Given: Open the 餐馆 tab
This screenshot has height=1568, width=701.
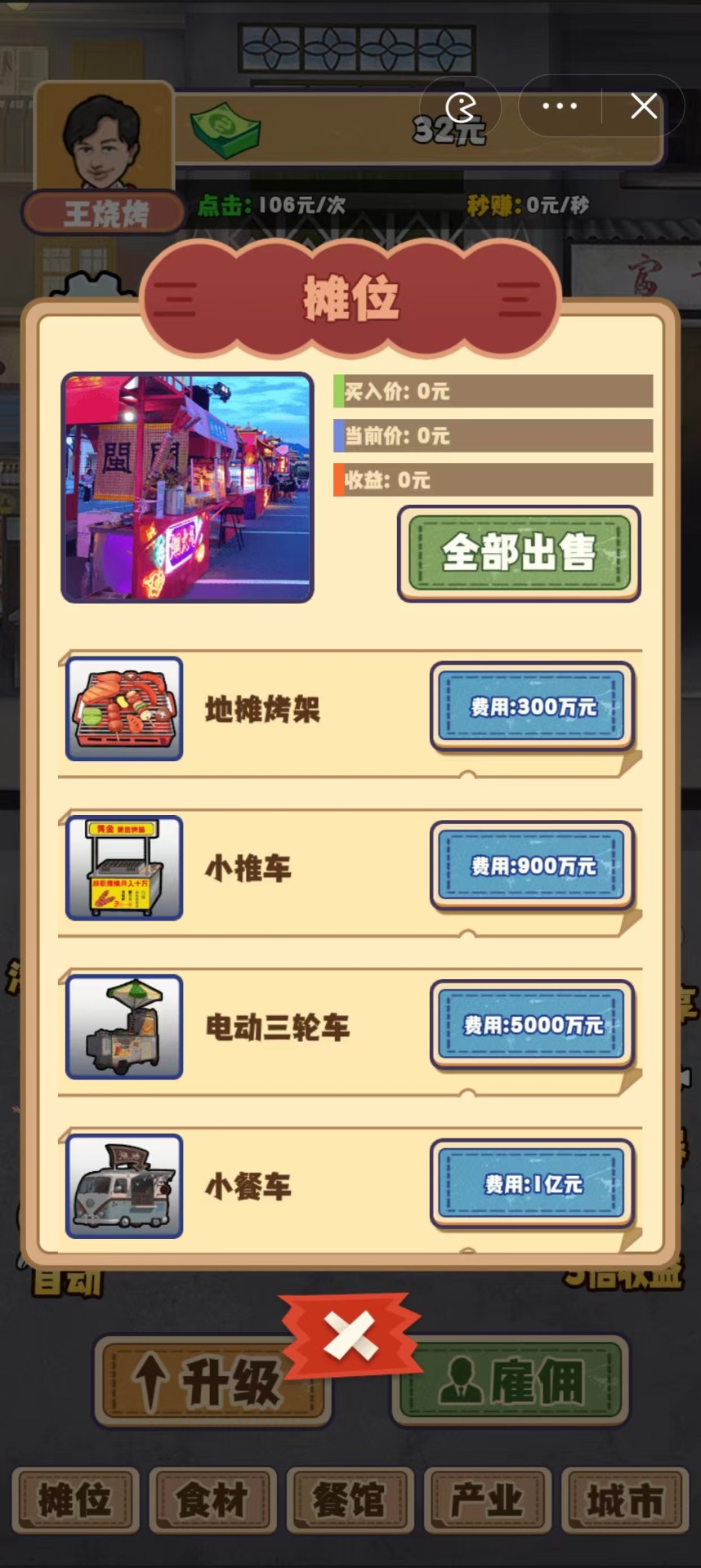Looking at the screenshot, I should click(350, 1499).
